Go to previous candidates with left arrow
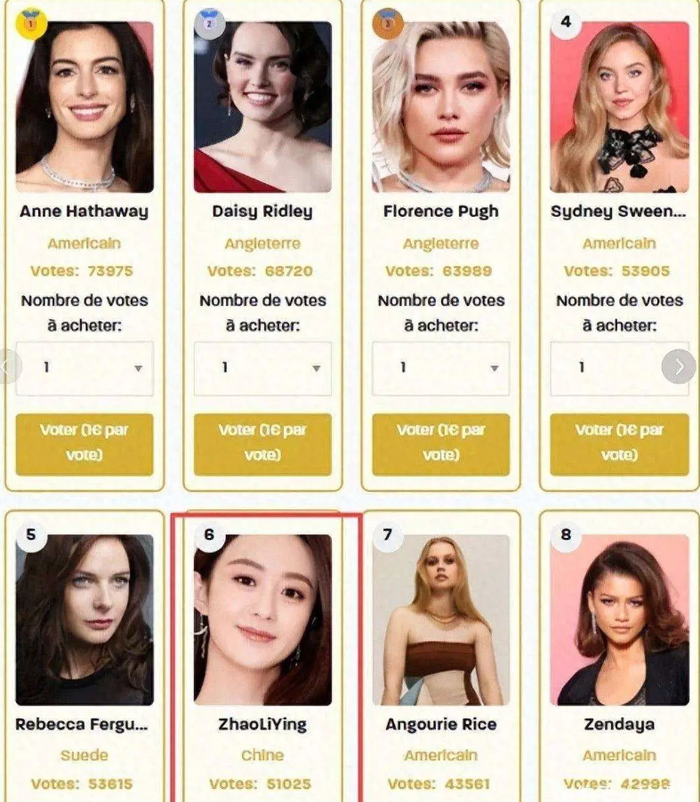The width and height of the screenshot is (700, 802). pos(8,366)
